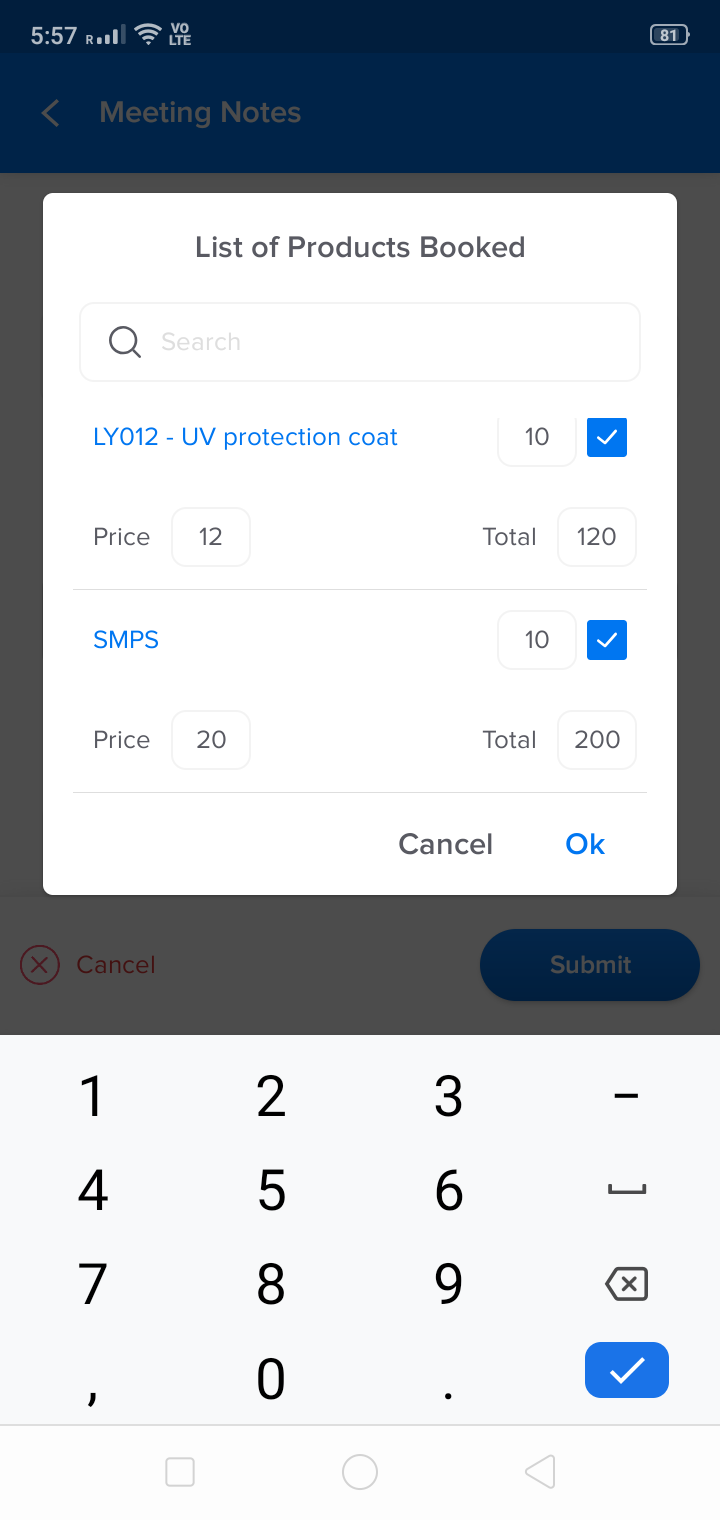Screen dimensions: 720x1520
Task: Edit quantity field for UV protection coat
Action: pos(537,437)
